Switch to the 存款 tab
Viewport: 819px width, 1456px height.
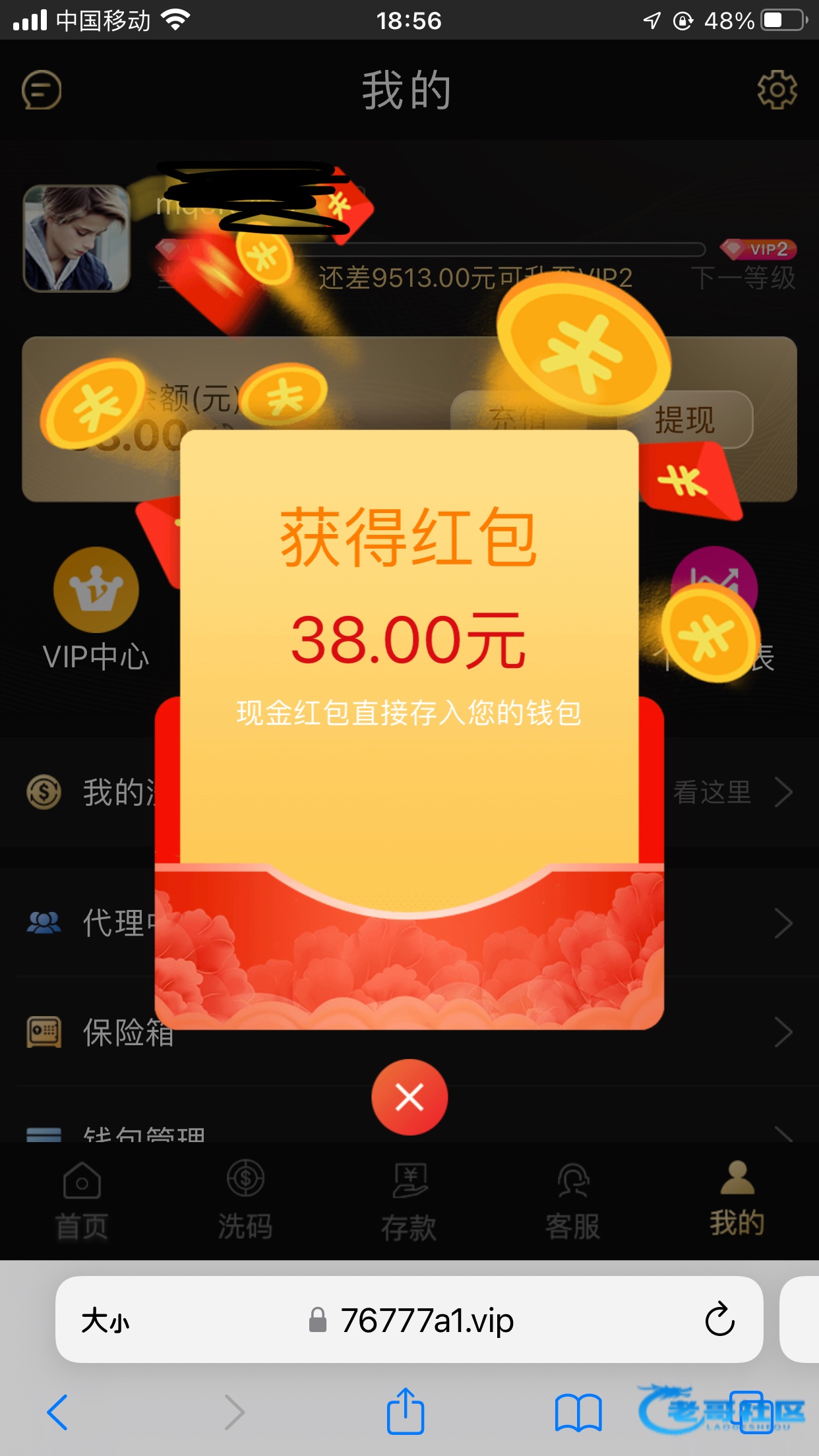pos(409,1201)
